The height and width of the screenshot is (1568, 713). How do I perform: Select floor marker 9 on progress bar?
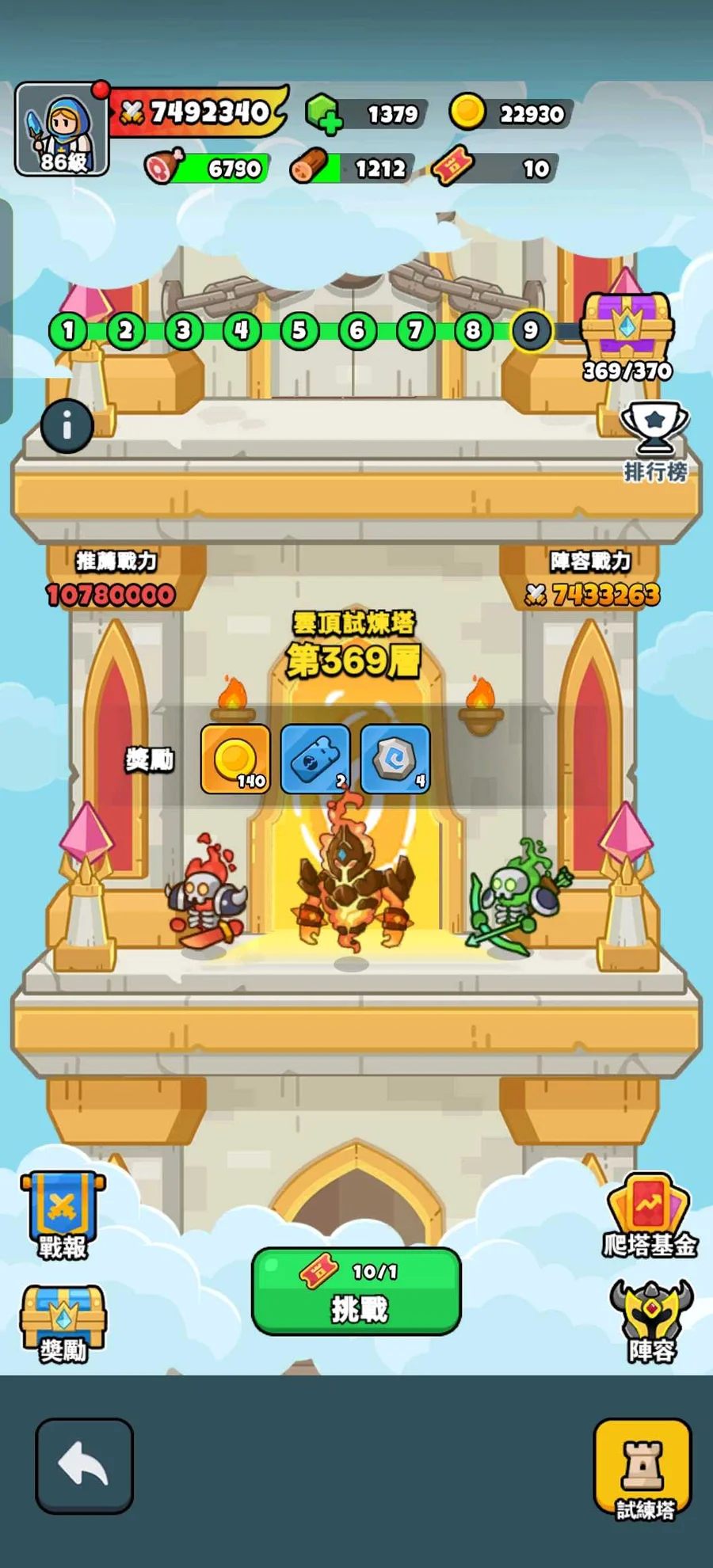[531, 330]
